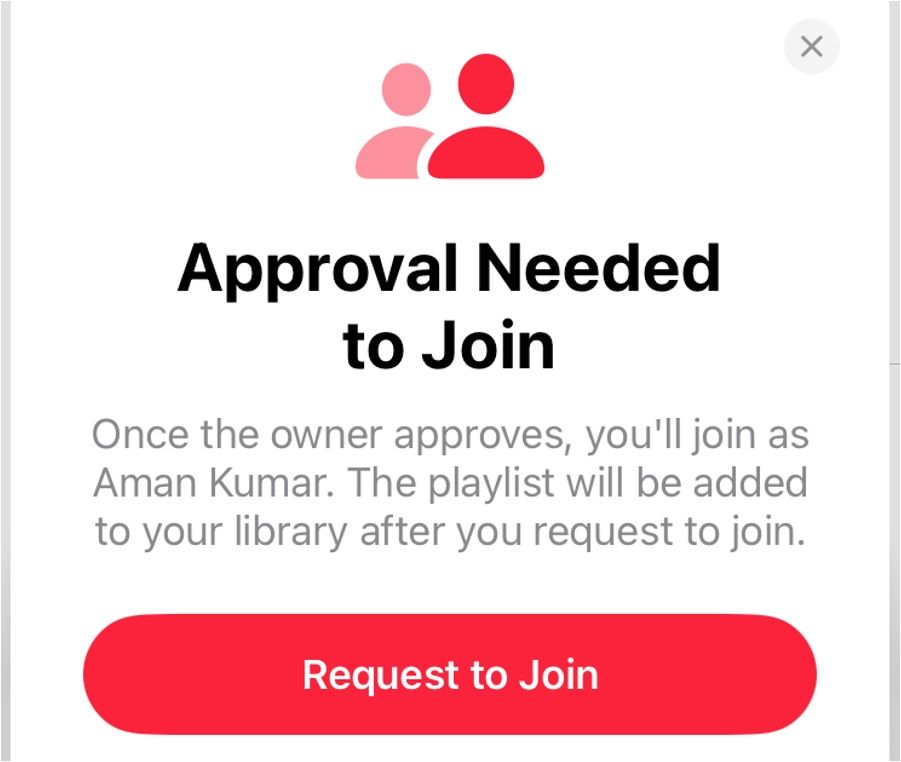Viewport: 901px width, 762px height.
Task: Tap the Request to Join button
Action: [450, 674]
